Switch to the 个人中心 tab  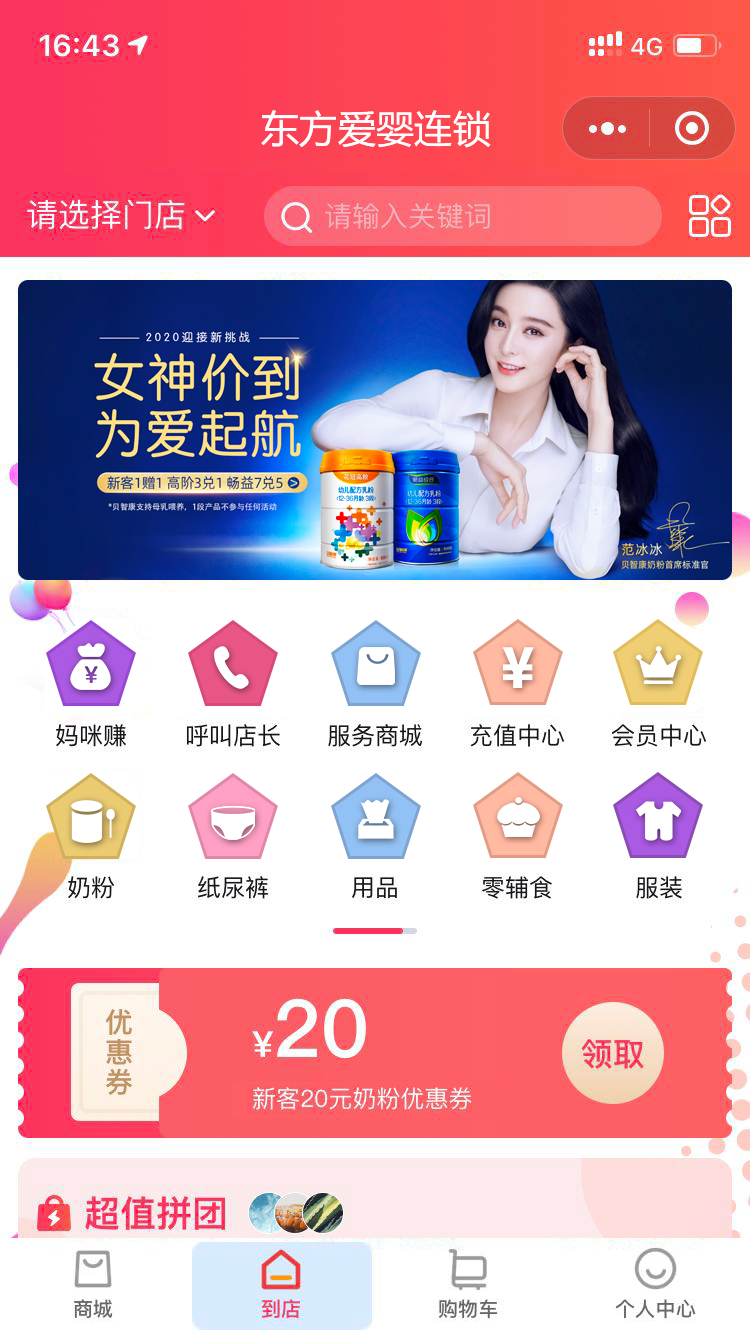click(x=655, y=1285)
